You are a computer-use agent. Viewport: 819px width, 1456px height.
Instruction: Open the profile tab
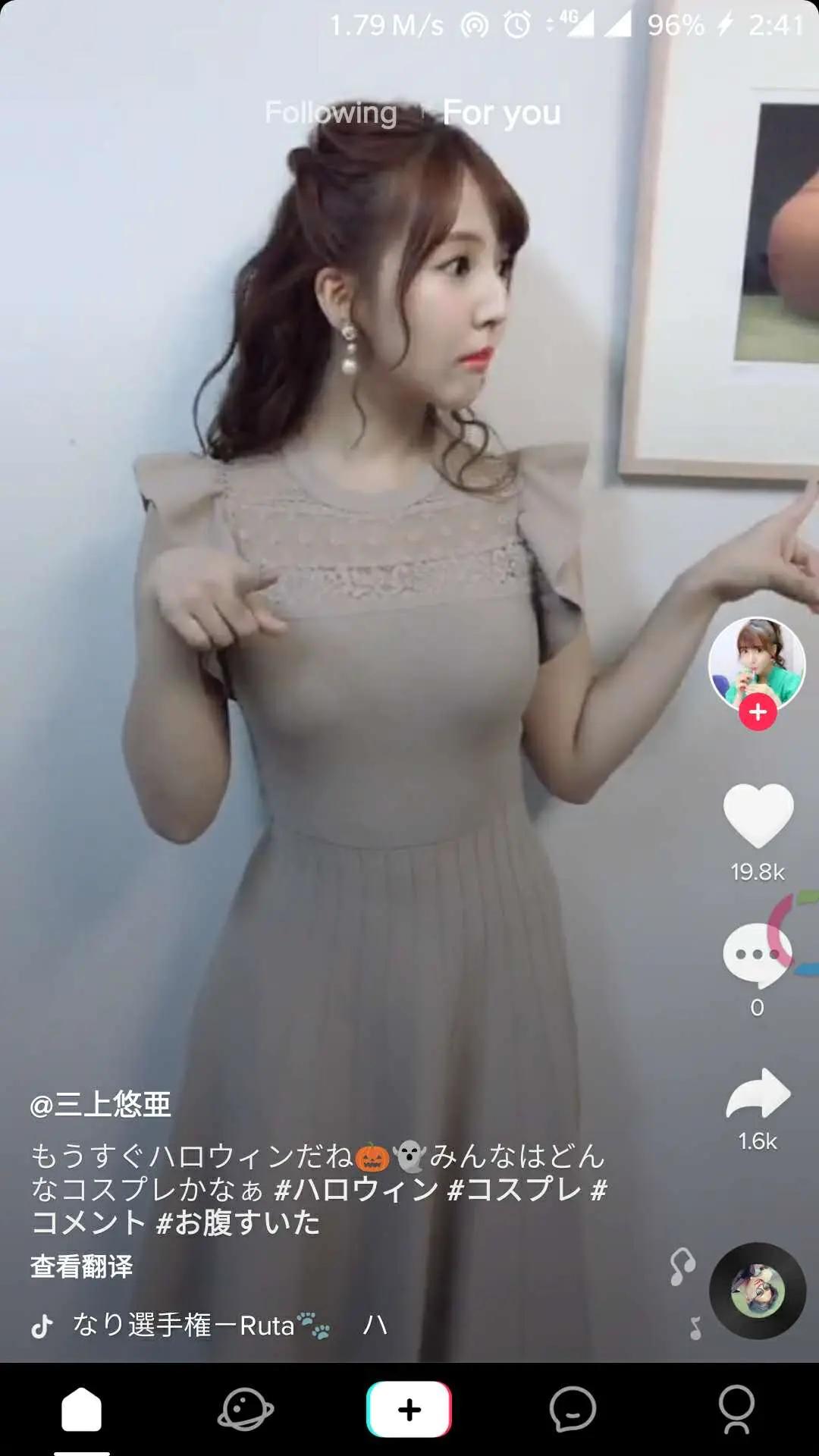click(x=736, y=1410)
